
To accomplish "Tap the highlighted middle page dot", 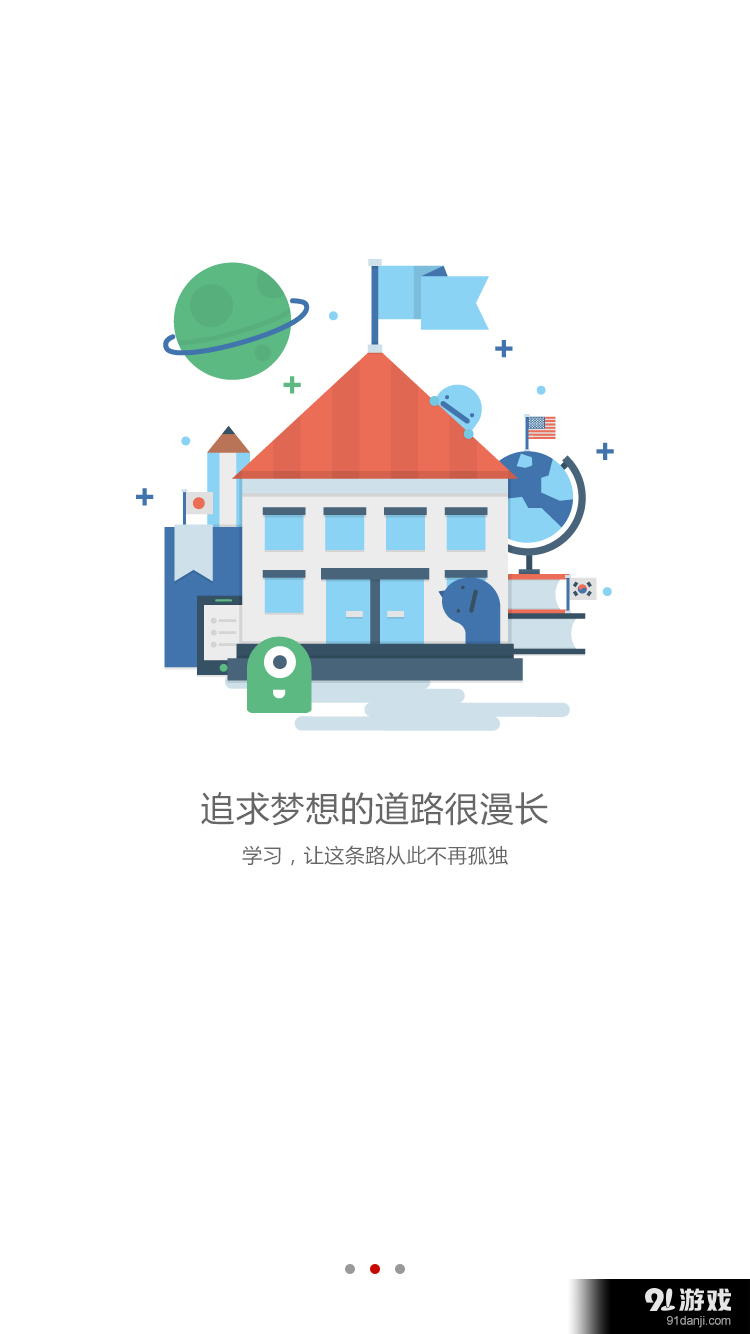I will tap(375, 1269).
